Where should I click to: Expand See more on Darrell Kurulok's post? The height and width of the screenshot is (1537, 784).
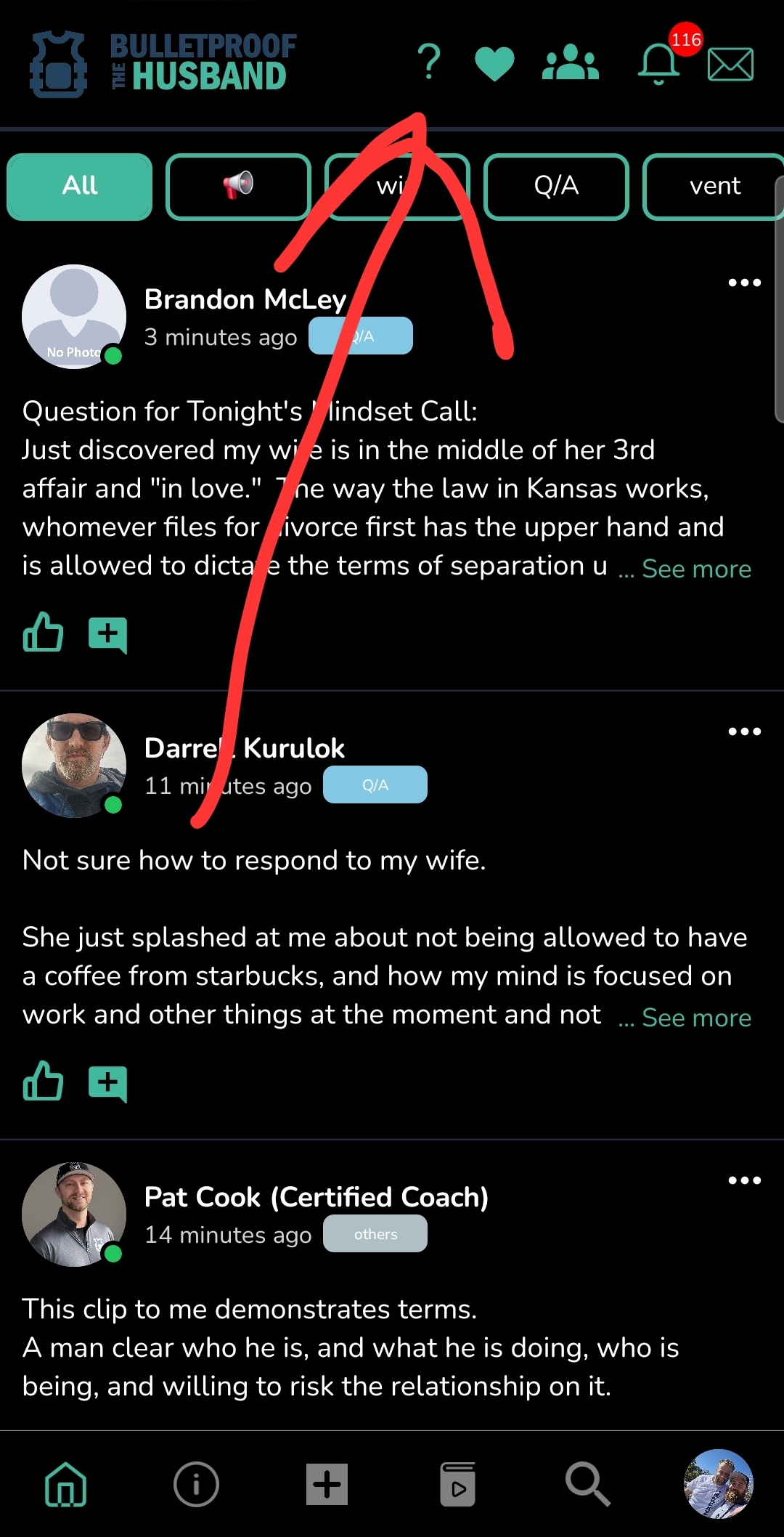[695, 1018]
